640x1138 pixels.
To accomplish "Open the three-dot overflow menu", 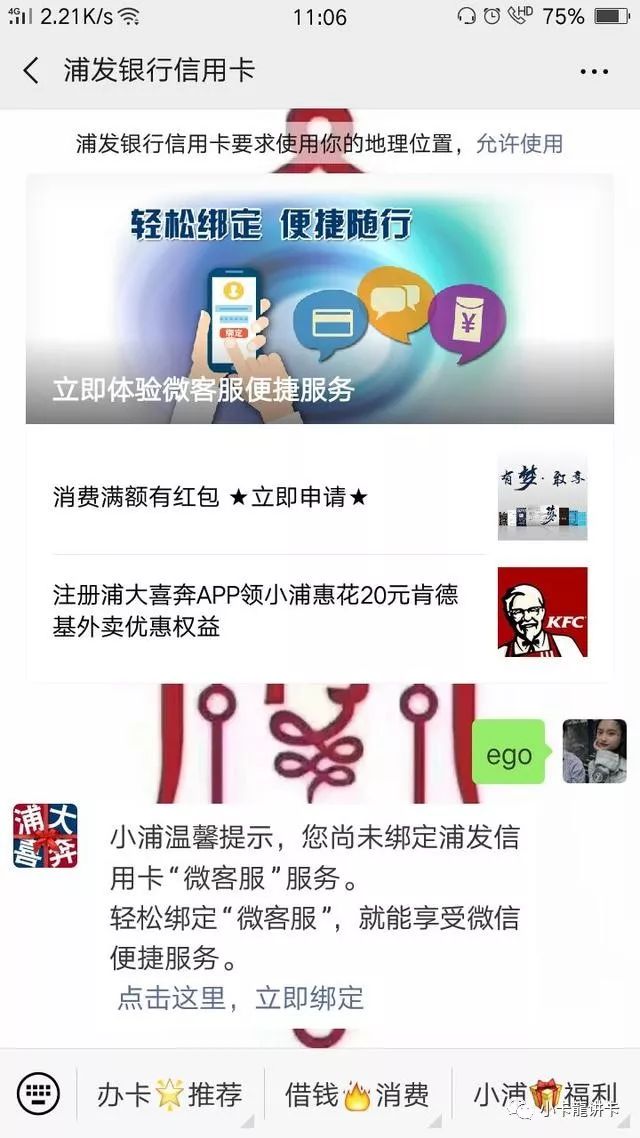I will (594, 72).
